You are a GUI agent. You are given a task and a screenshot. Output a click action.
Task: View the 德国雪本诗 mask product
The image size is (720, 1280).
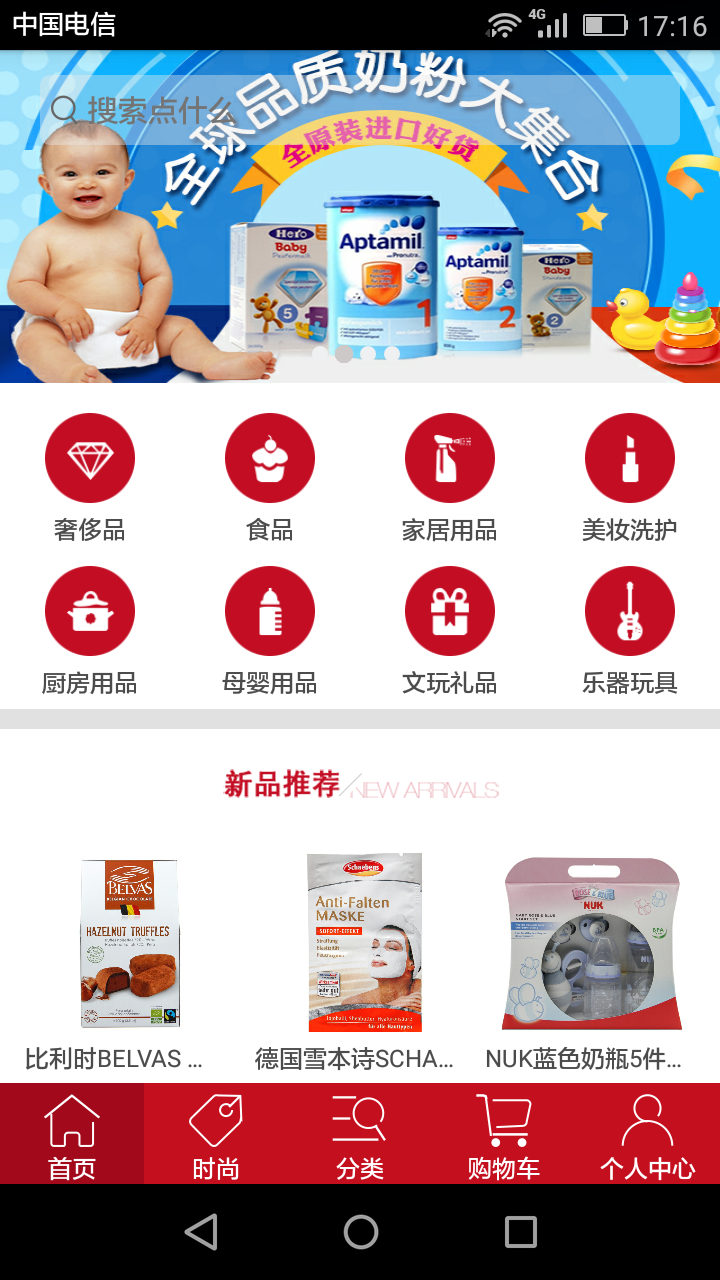click(362, 962)
